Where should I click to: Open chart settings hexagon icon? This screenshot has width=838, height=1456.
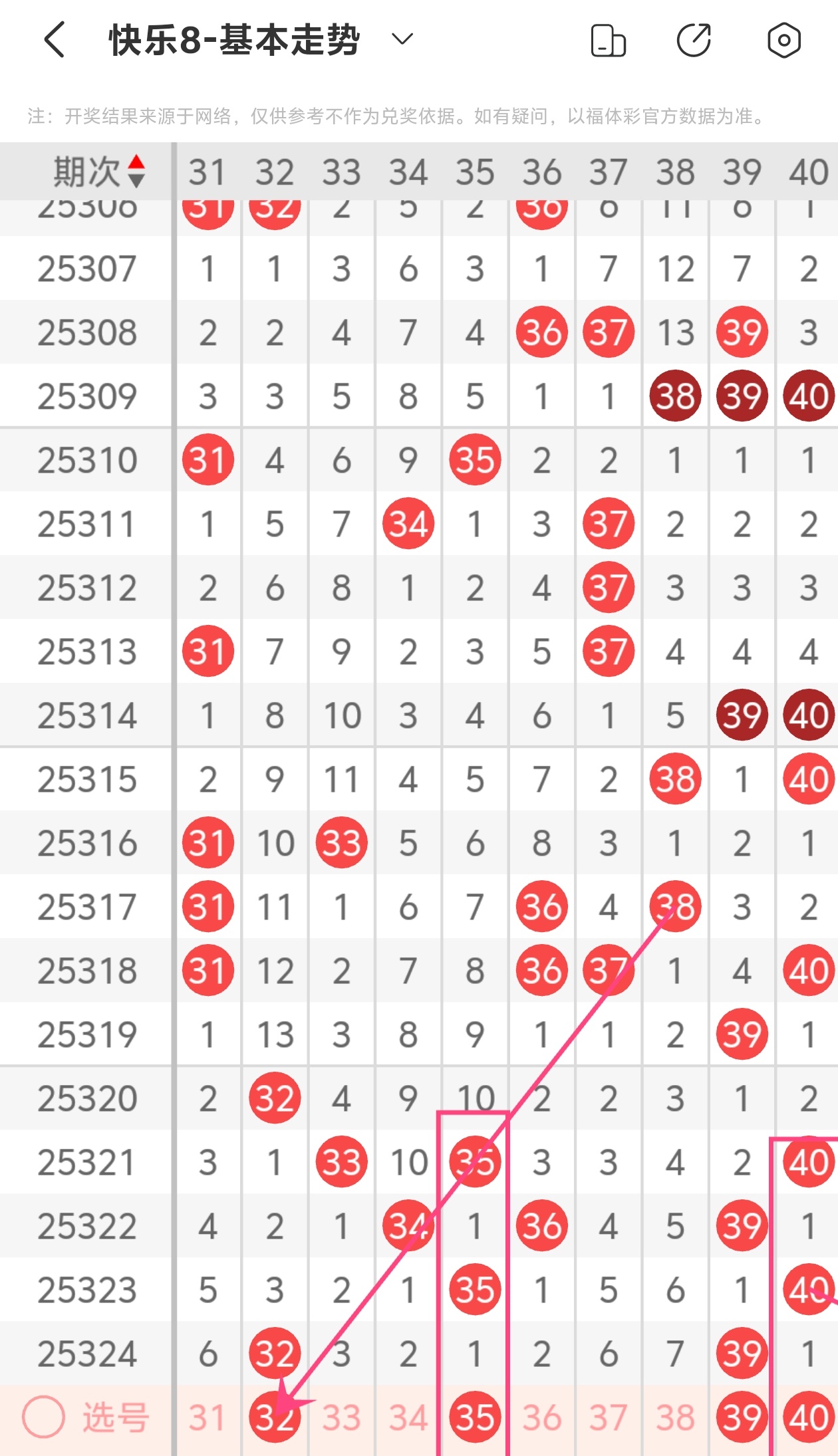point(783,40)
